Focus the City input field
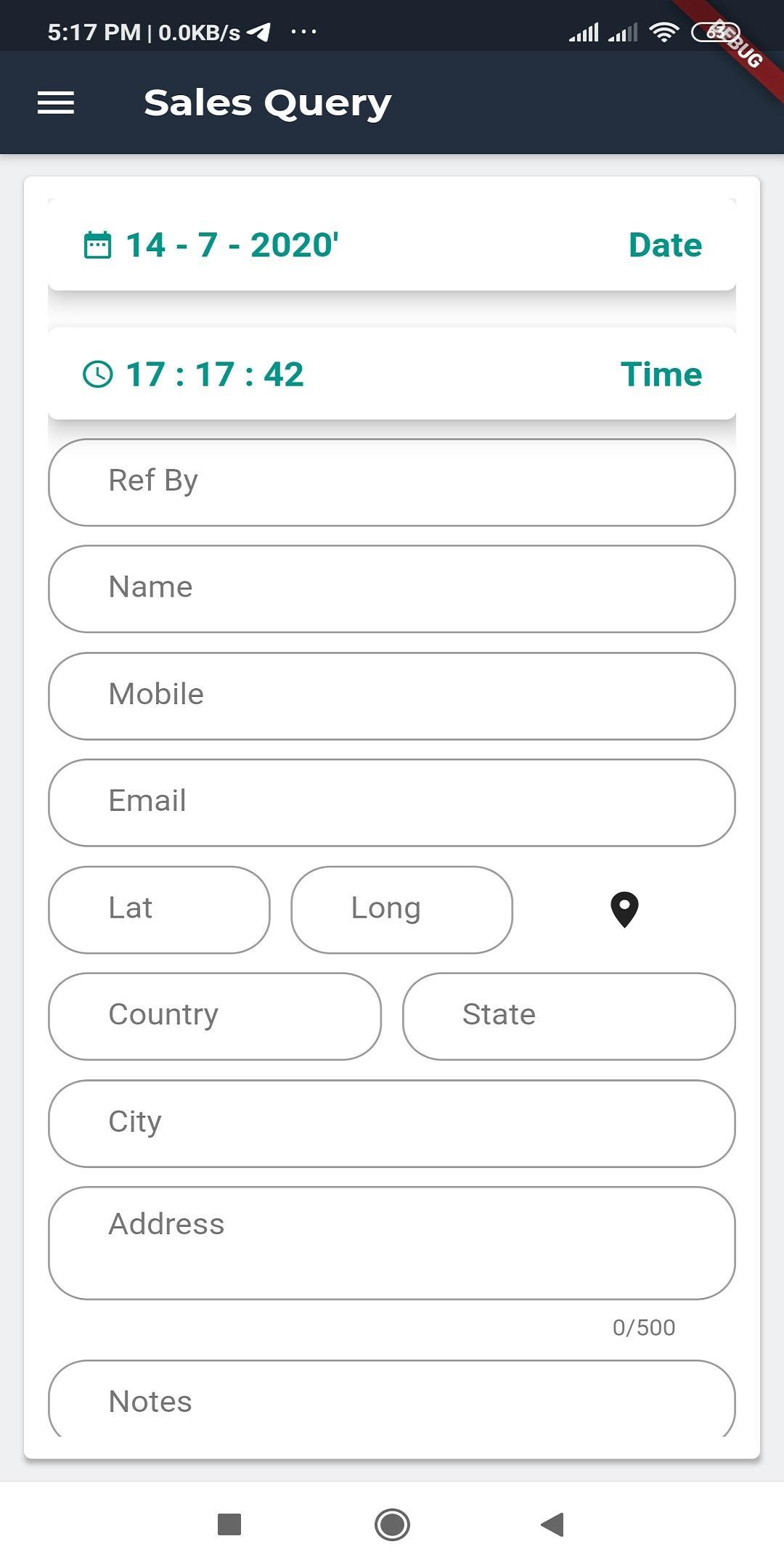The width and height of the screenshot is (784, 1568). click(392, 1124)
